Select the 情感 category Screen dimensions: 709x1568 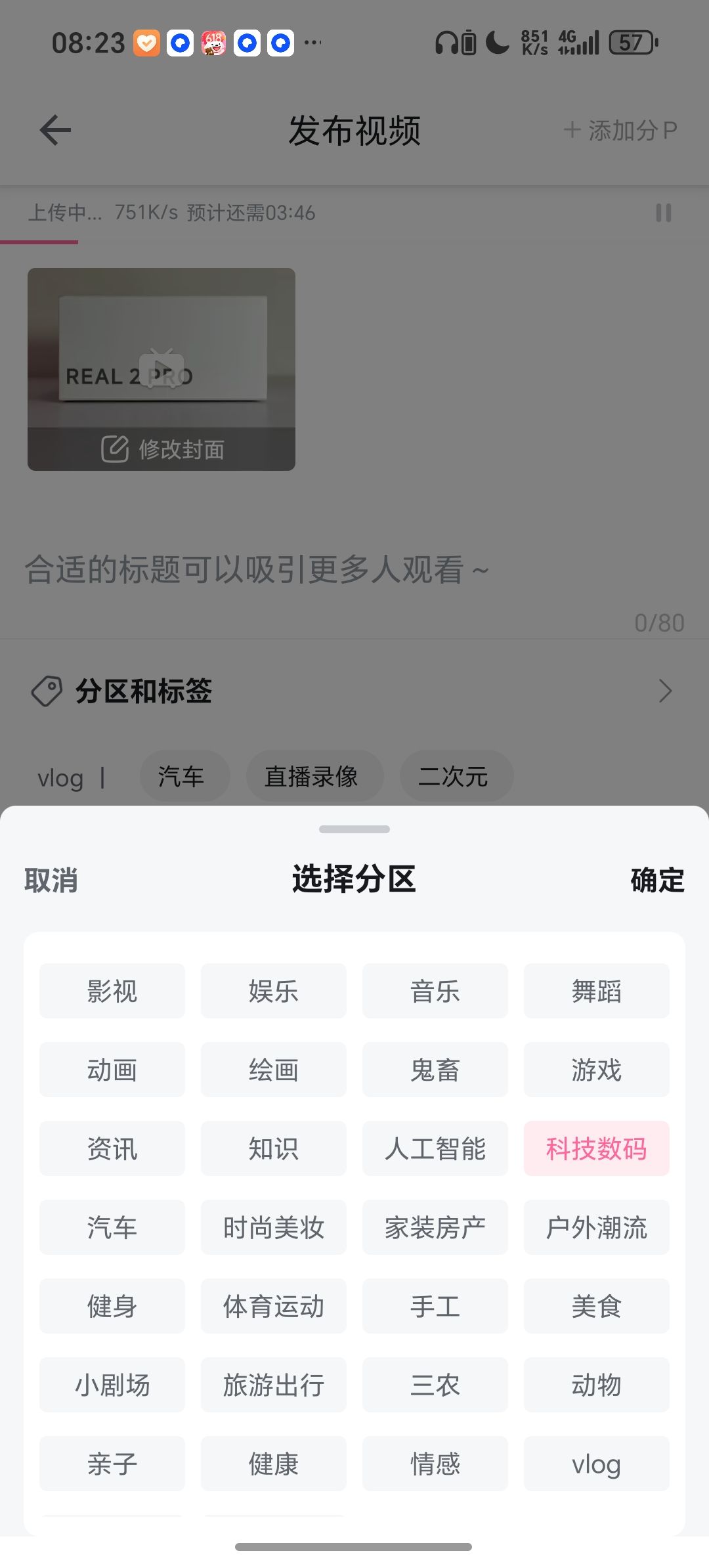point(435,1464)
